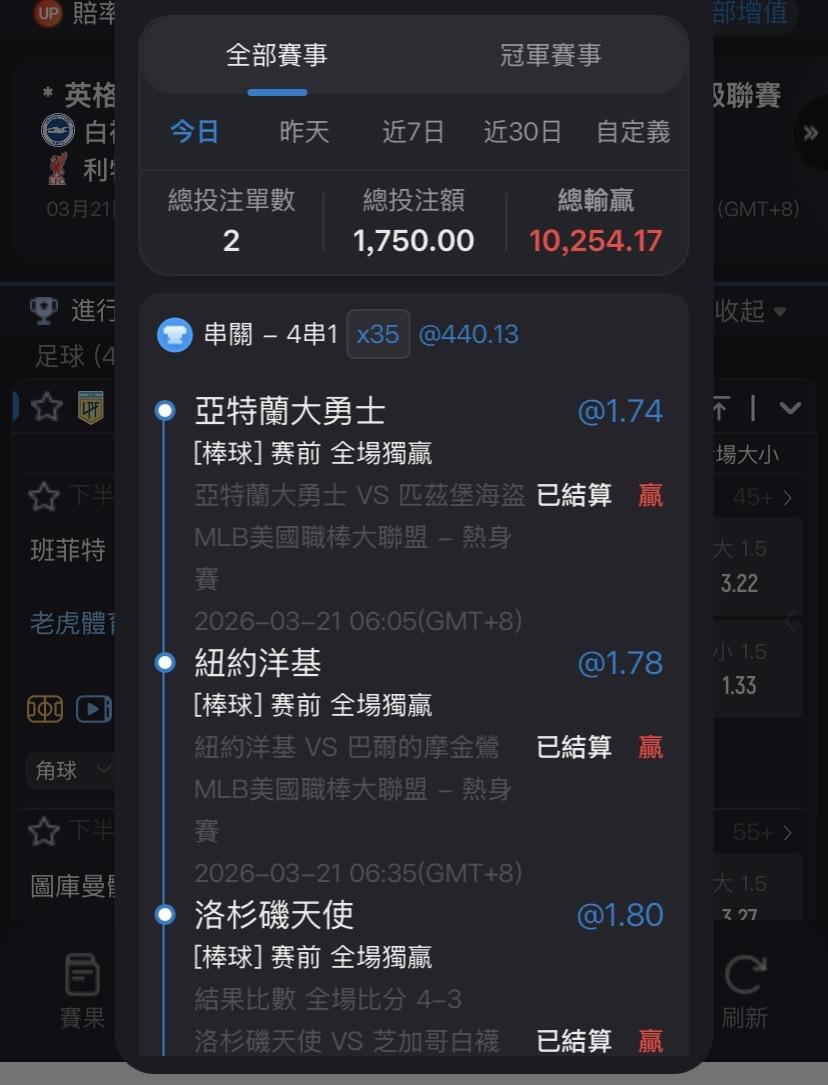This screenshot has width=828, height=1085.
Task: Open the 紐約洋基 bet leg
Action: click(x=257, y=663)
